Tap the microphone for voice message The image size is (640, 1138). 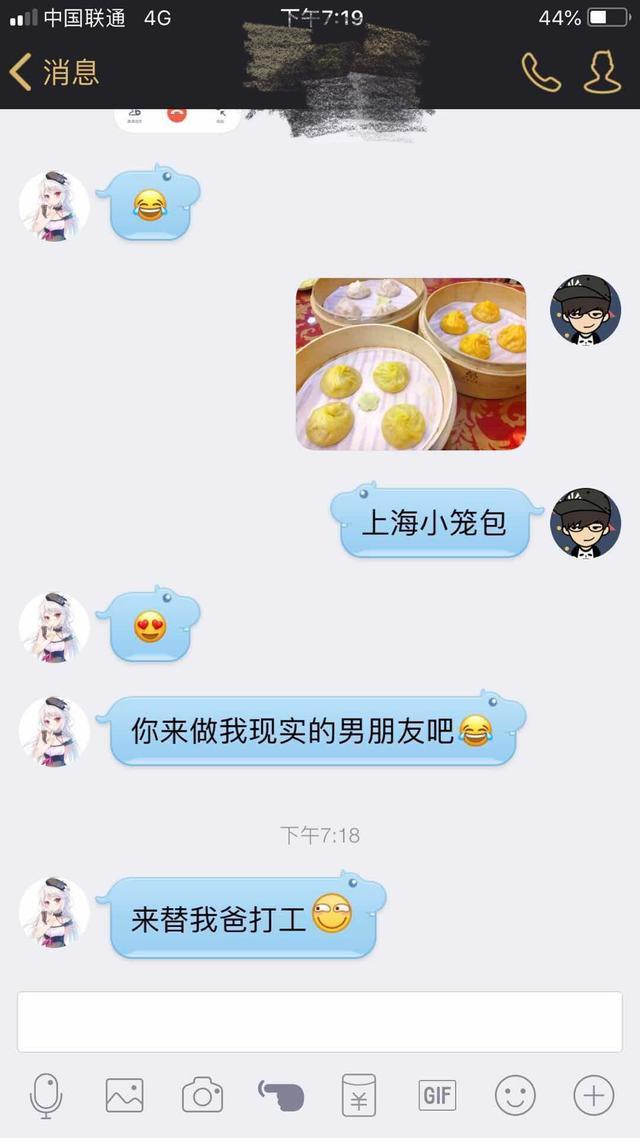point(46,1095)
